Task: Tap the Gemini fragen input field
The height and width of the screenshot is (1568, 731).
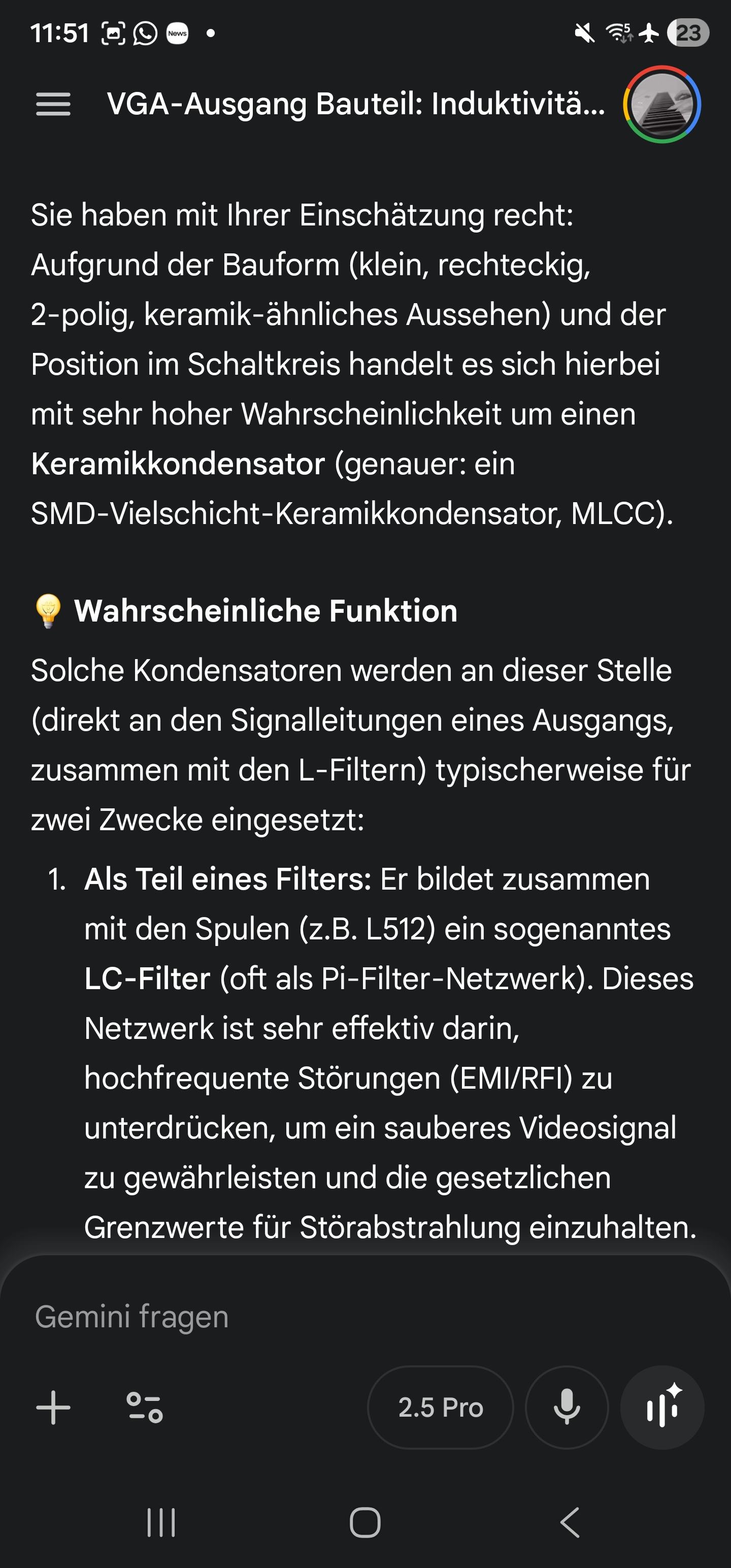Action: (305, 1317)
